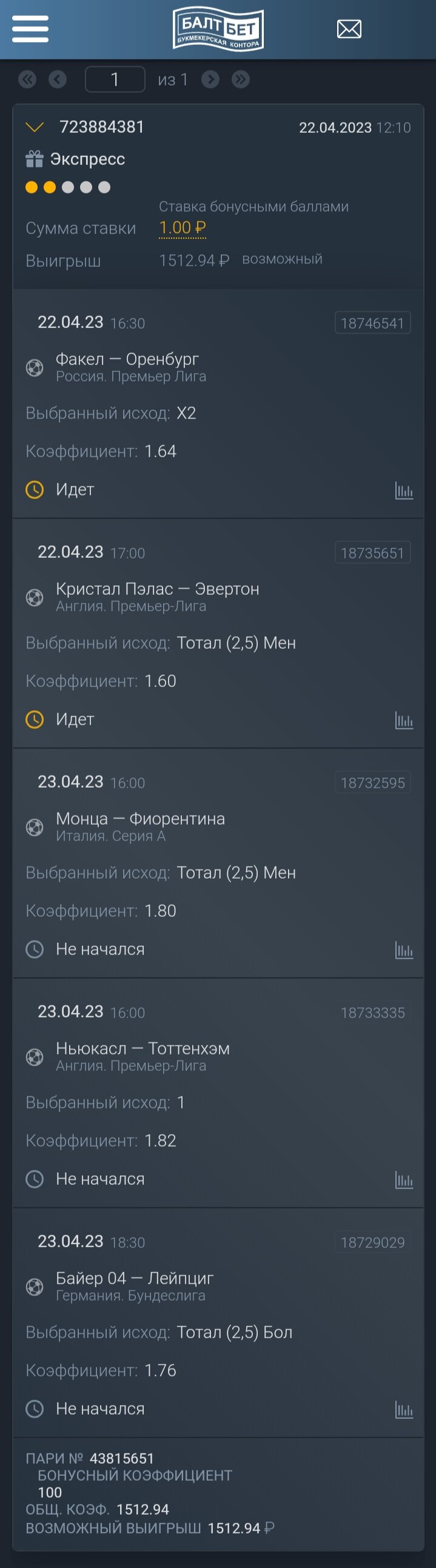The width and height of the screenshot is (436, 1568).
Task: Go to the first page
Action: coord(27,79)
